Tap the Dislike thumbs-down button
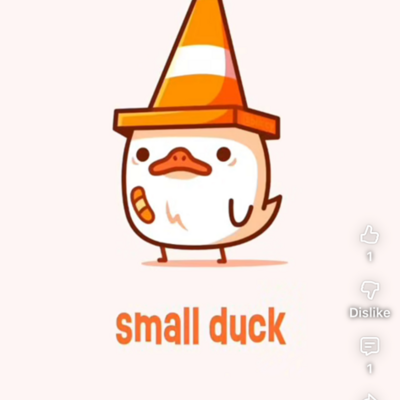 tap(370, 290)
